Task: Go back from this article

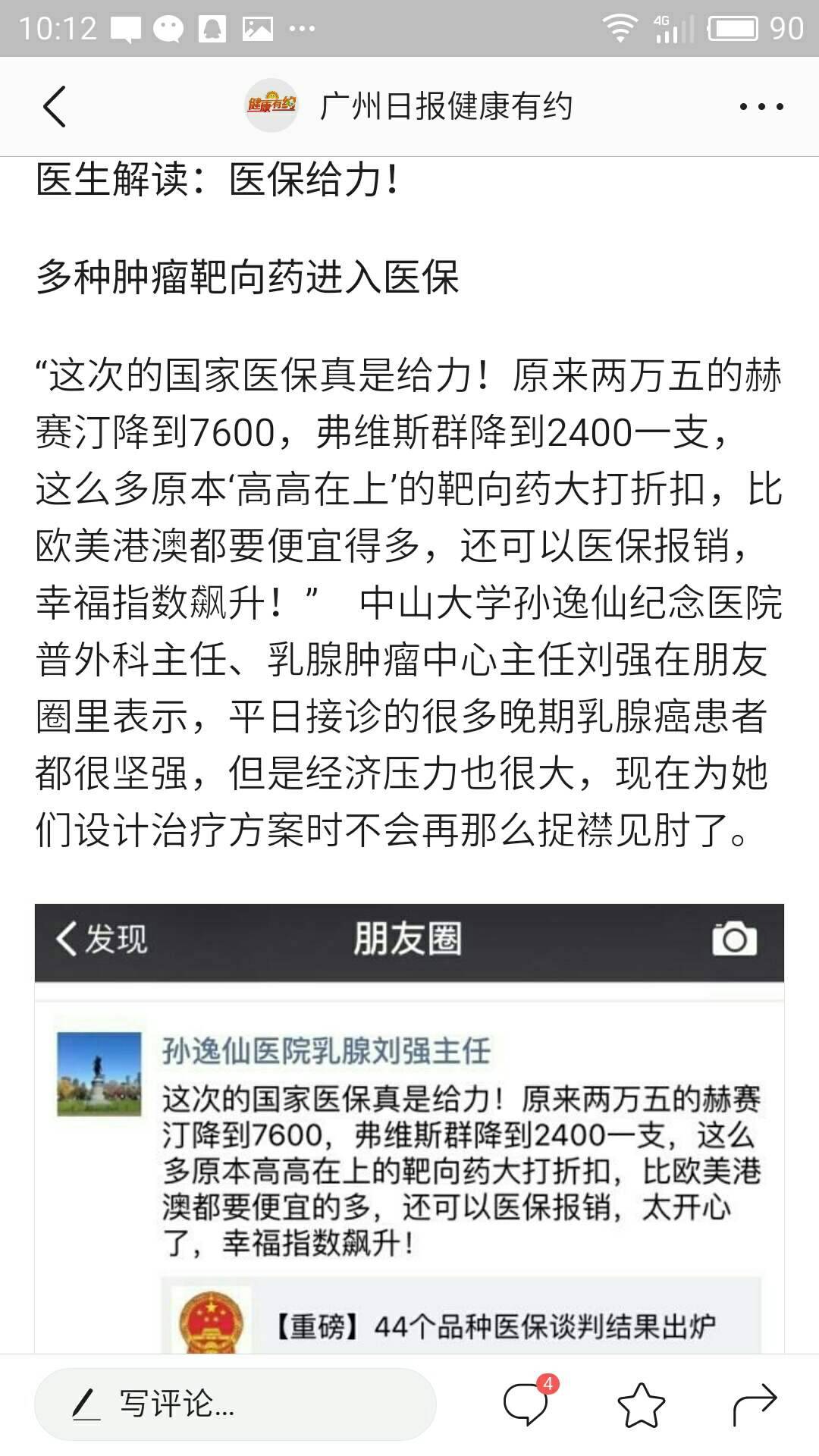Action: point(55,106)
